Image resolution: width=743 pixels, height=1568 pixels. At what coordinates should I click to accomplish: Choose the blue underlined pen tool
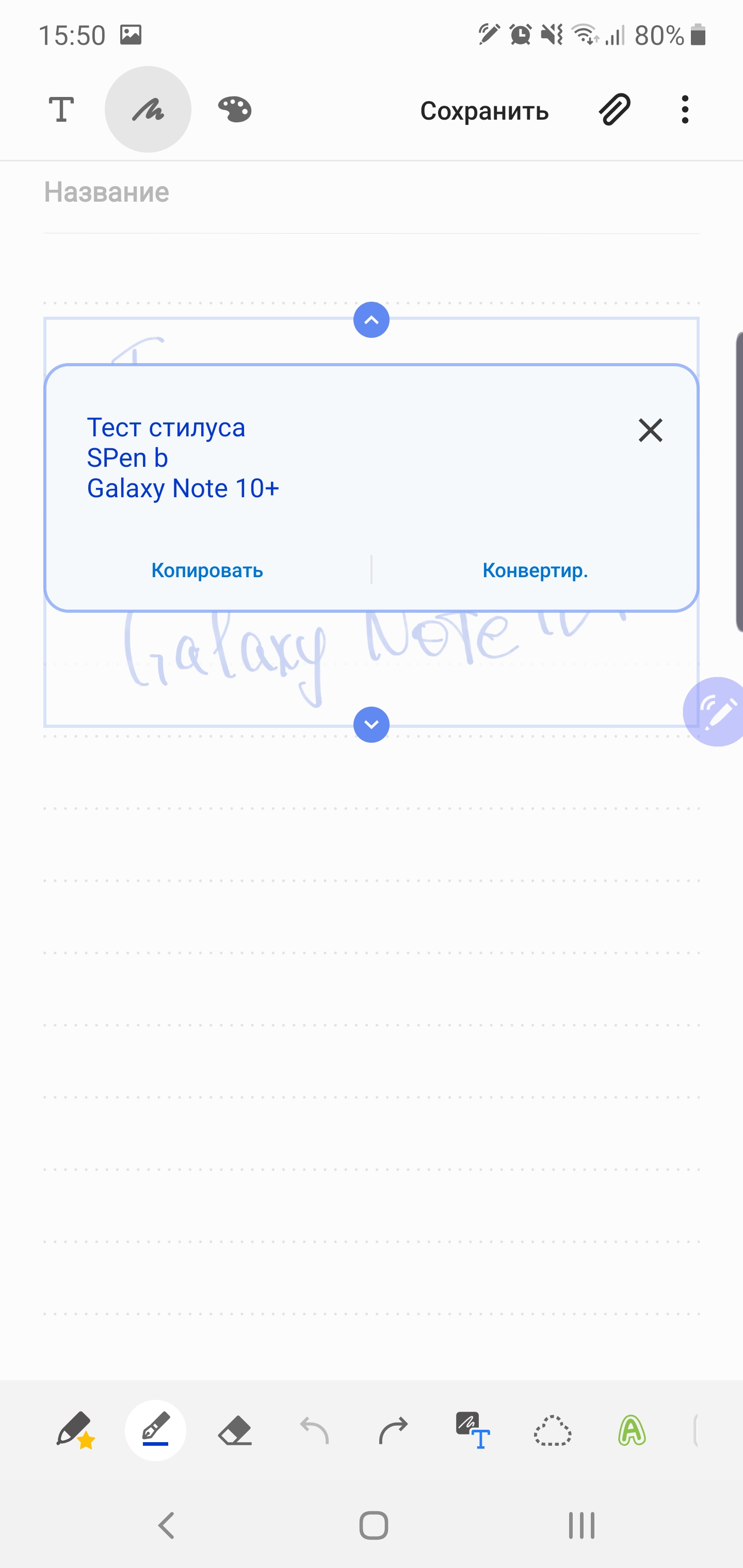(155, 1430)
